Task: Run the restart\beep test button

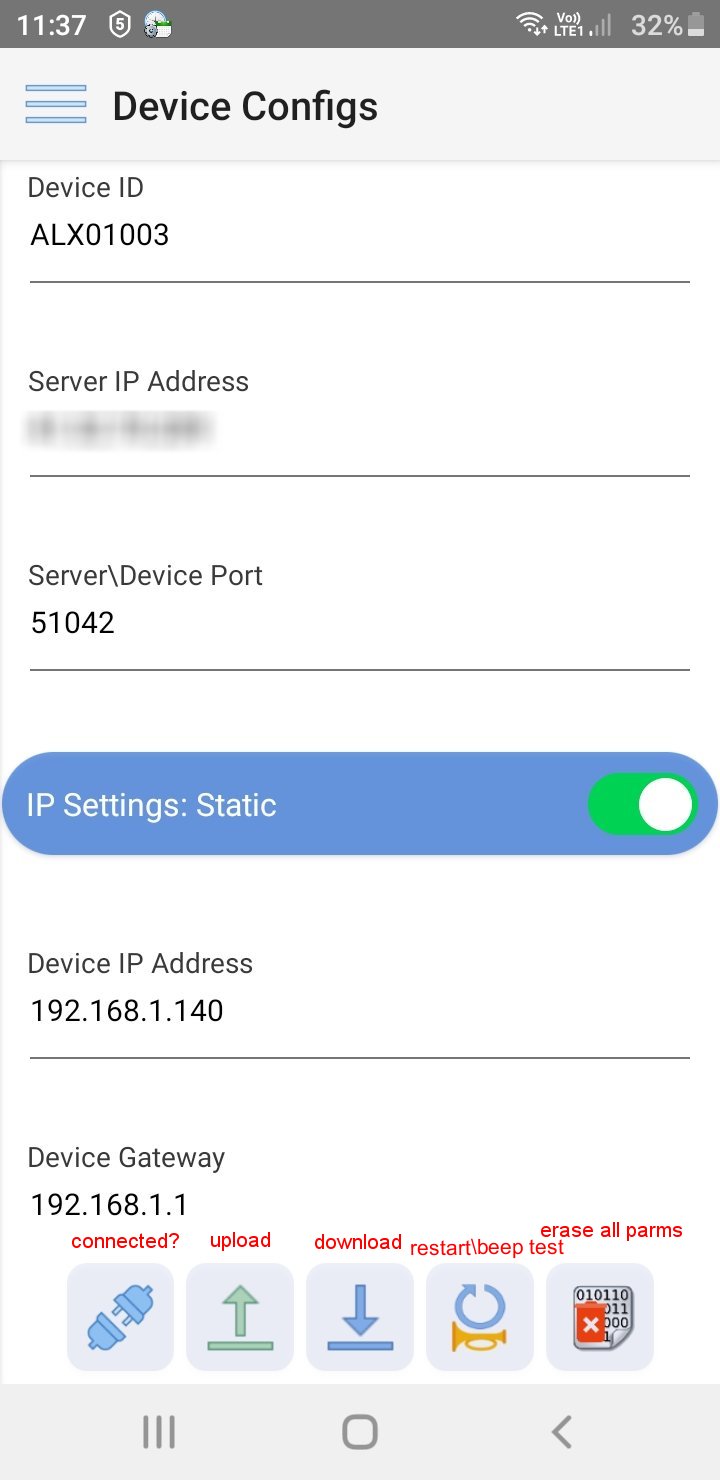Action: (x=480, y=1317)
